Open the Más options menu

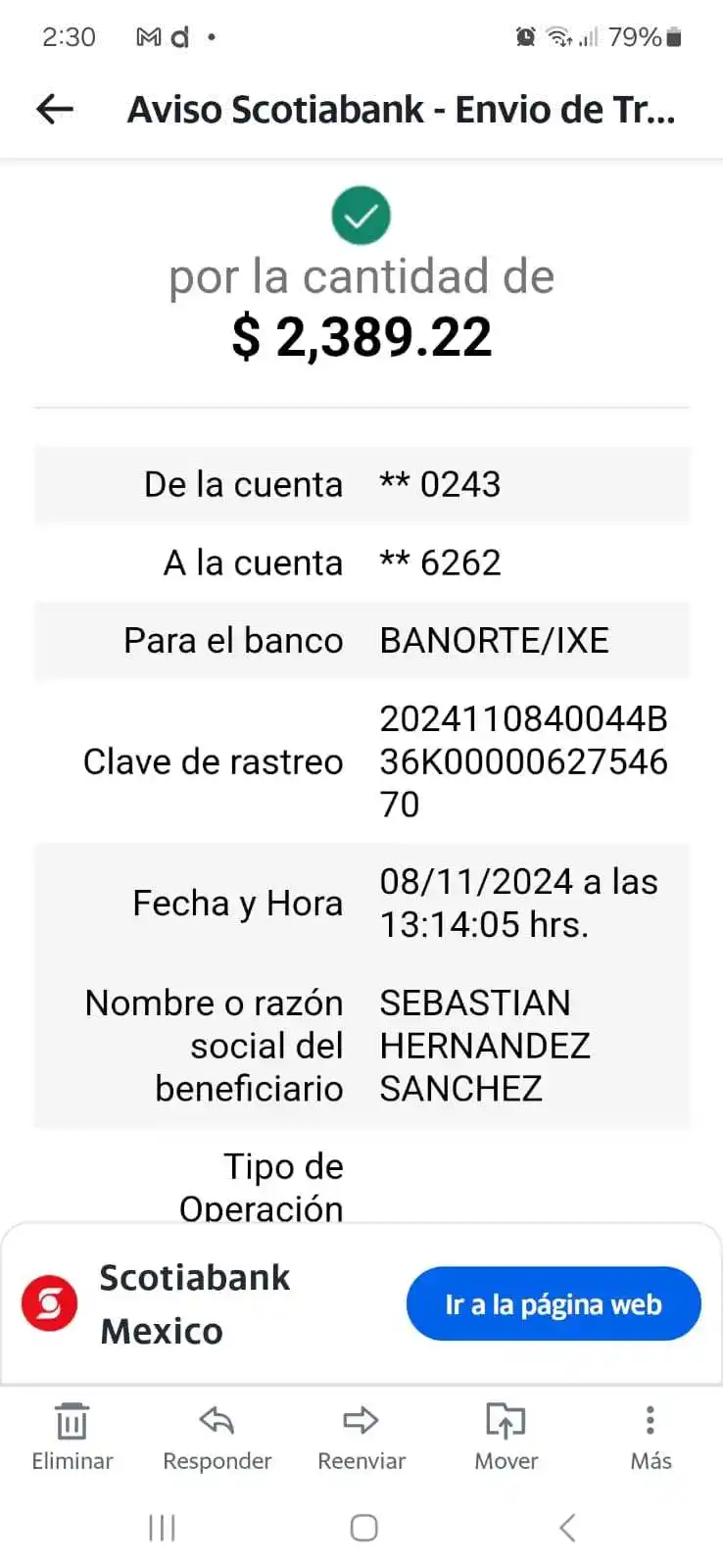651,1436
